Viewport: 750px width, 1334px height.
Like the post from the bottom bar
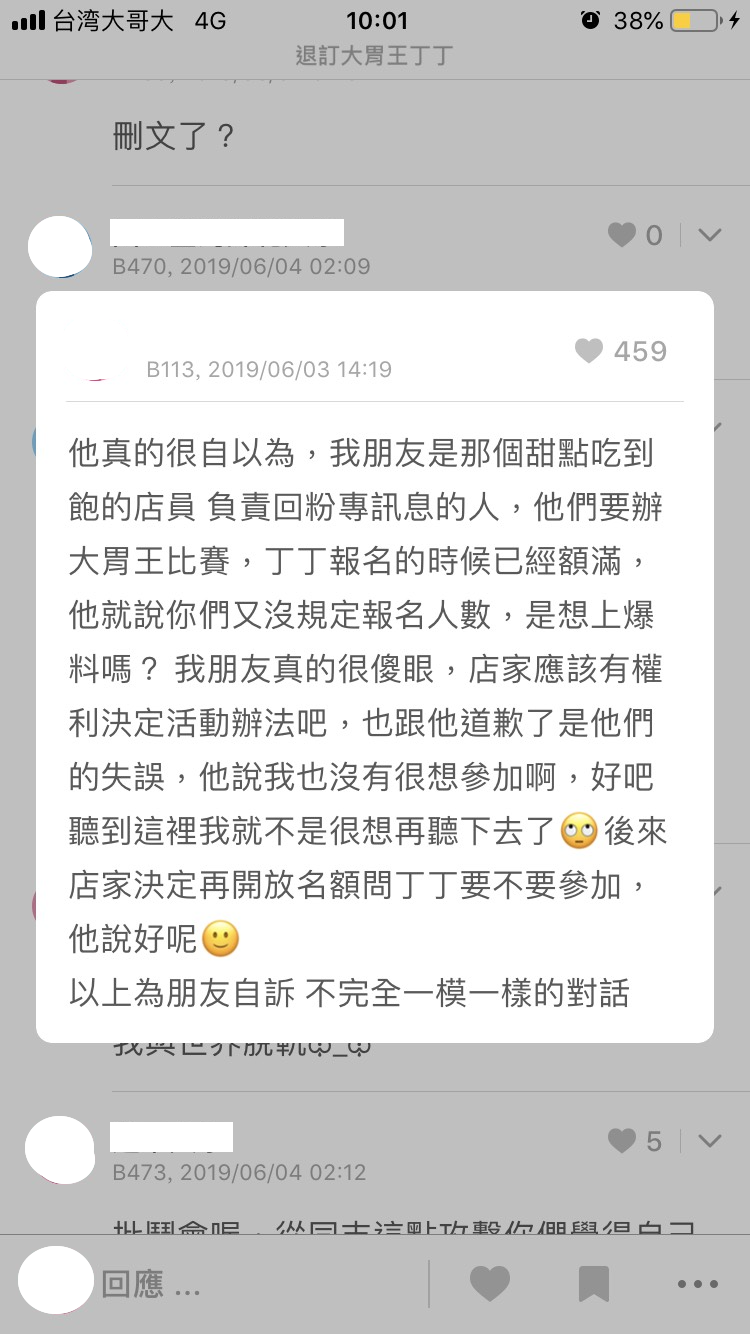[x=490, y=1284]
